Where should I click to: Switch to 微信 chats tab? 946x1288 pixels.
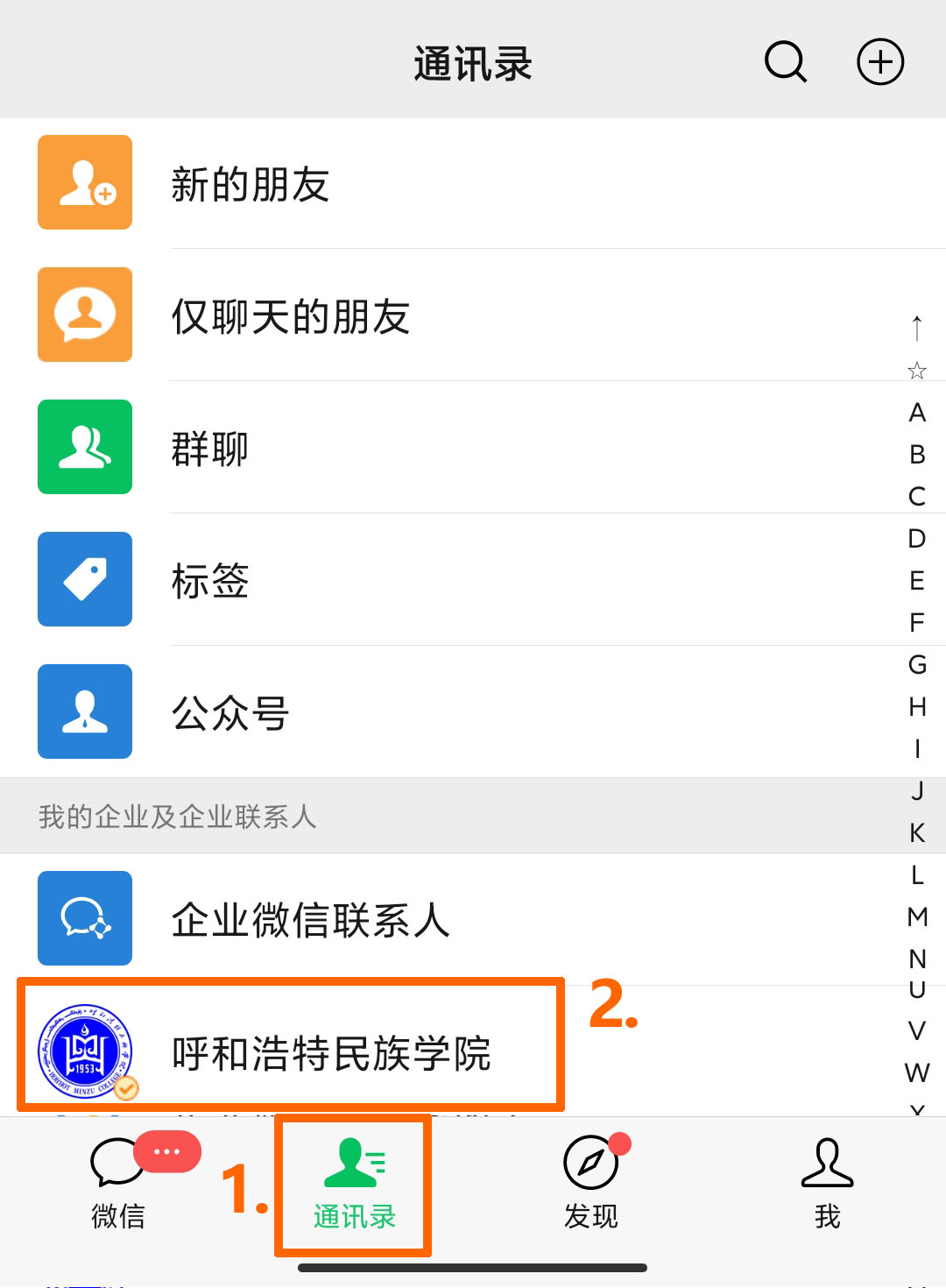coord(118,1183)
